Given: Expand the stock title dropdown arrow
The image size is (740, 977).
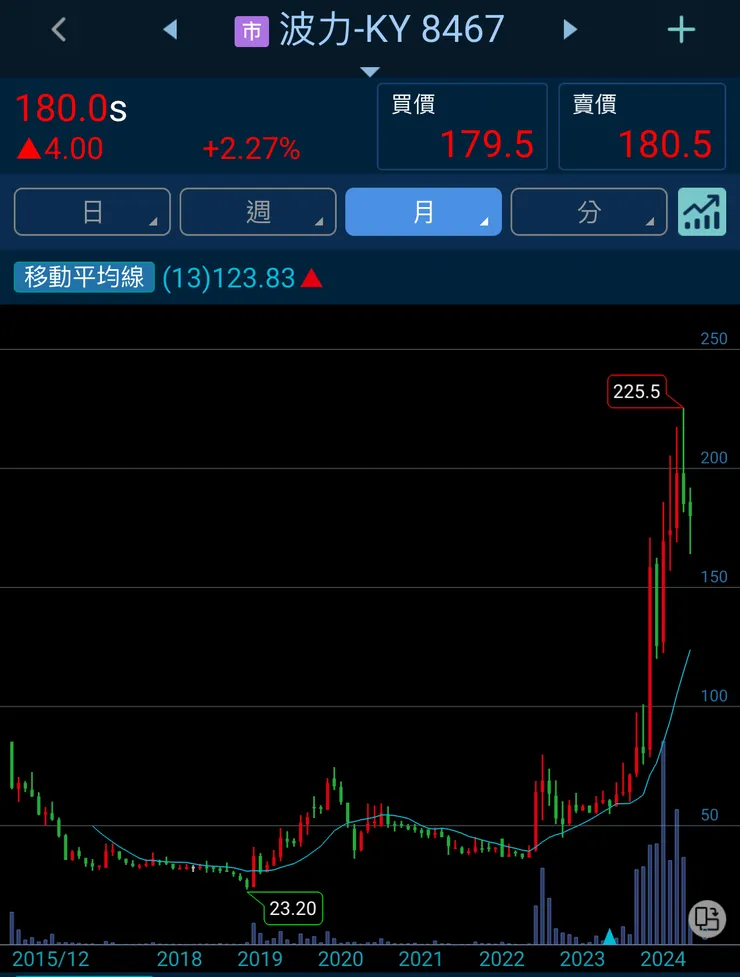Looking at the screenshot, I should pyautogui.click(x=370, y=71).
